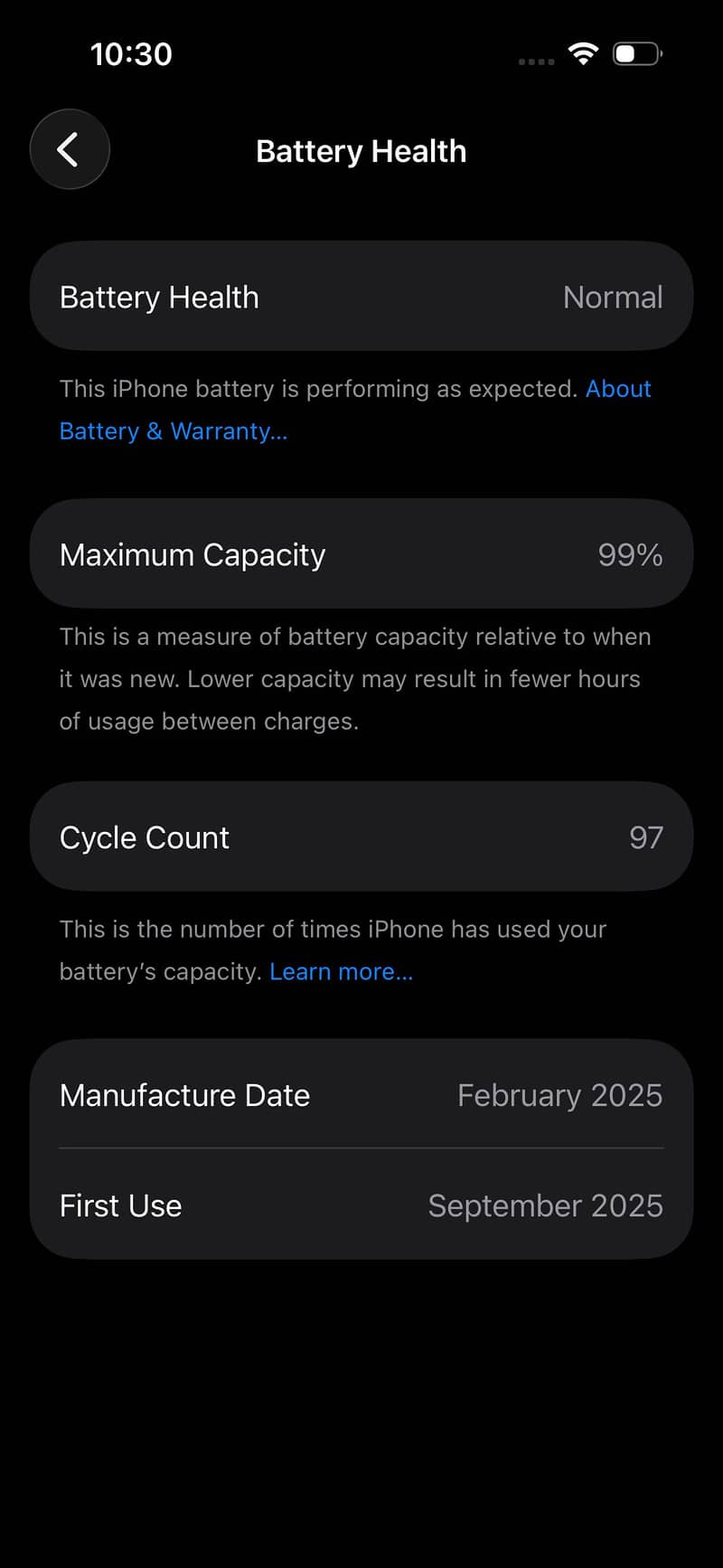The image size is (723, 1568).
Task: Expand the Cycle Count details
Action: (x=361, y=836)
